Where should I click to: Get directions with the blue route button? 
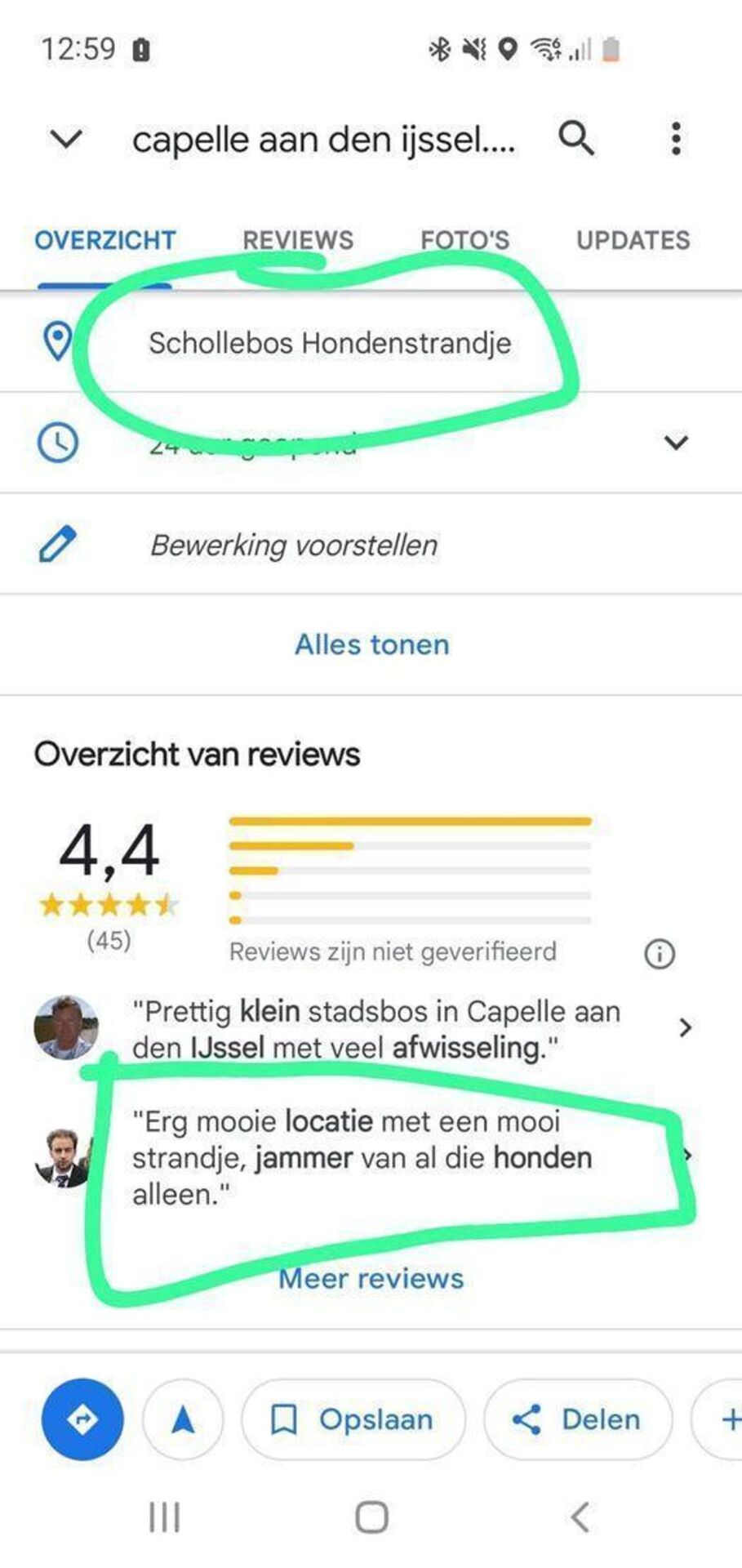[x=82, y=1419]
